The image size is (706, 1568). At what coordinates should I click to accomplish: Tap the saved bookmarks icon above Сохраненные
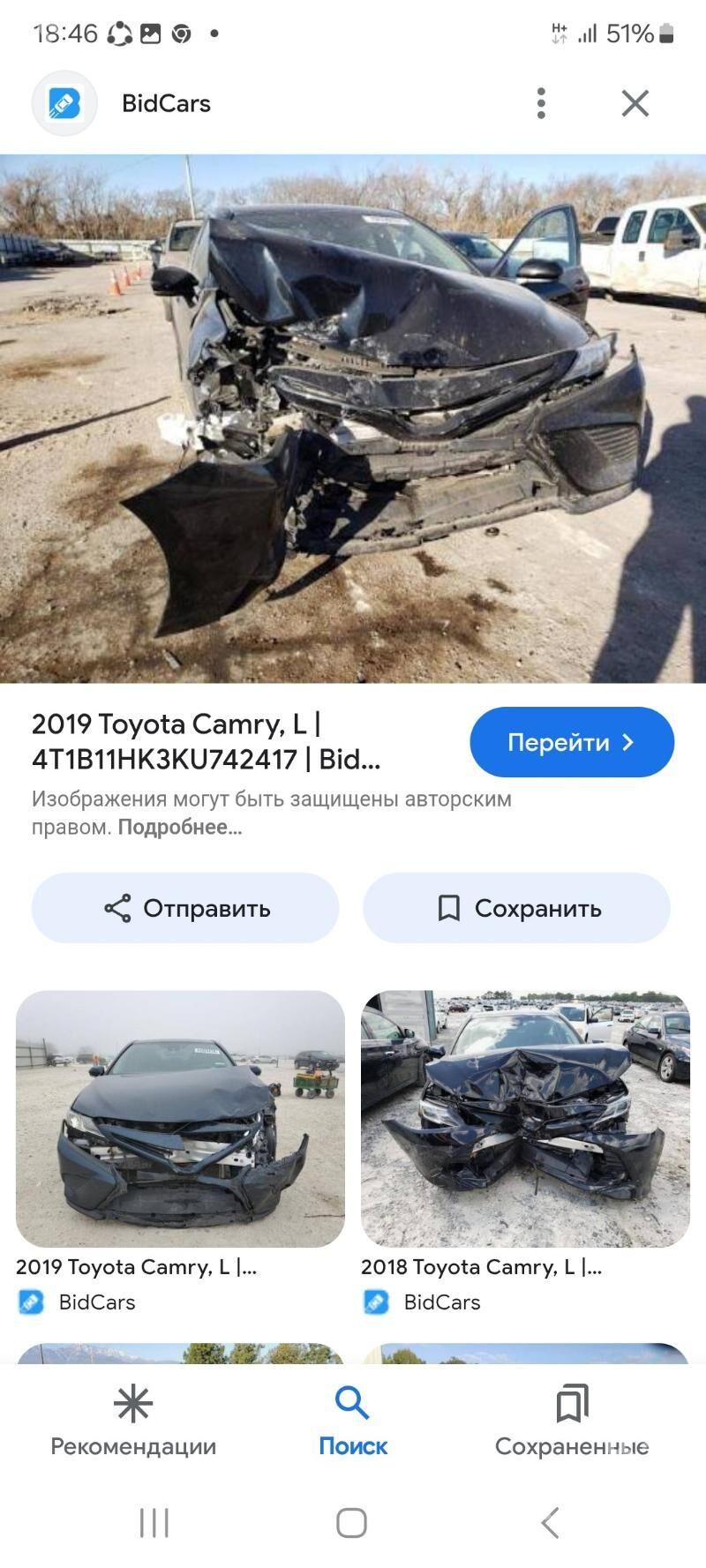(575, 1401)
